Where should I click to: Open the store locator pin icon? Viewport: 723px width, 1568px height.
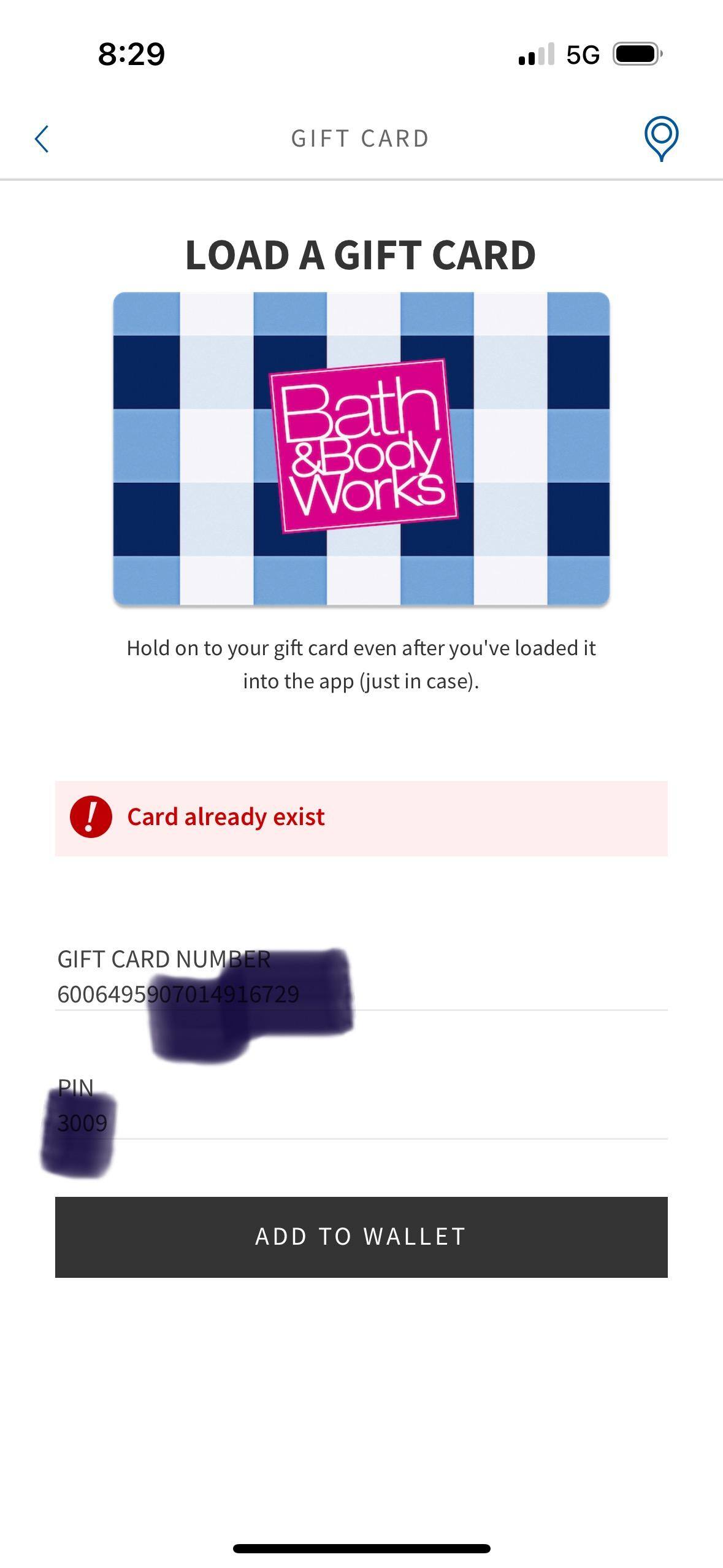click(660, 138)
